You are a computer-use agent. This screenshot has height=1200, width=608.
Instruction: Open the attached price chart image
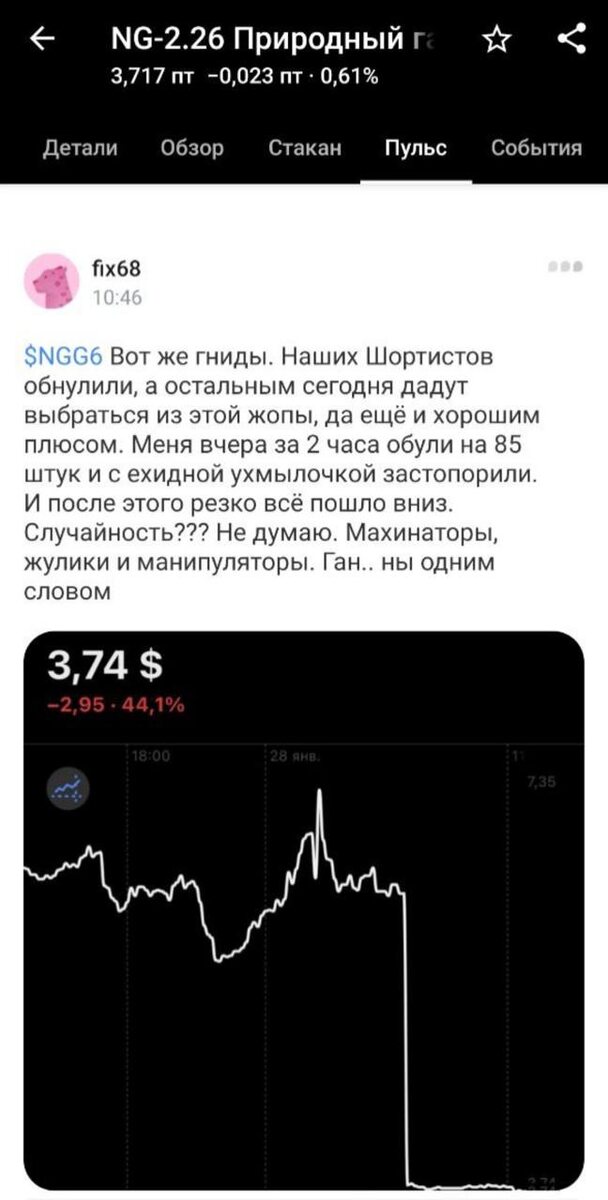[303, 910]
